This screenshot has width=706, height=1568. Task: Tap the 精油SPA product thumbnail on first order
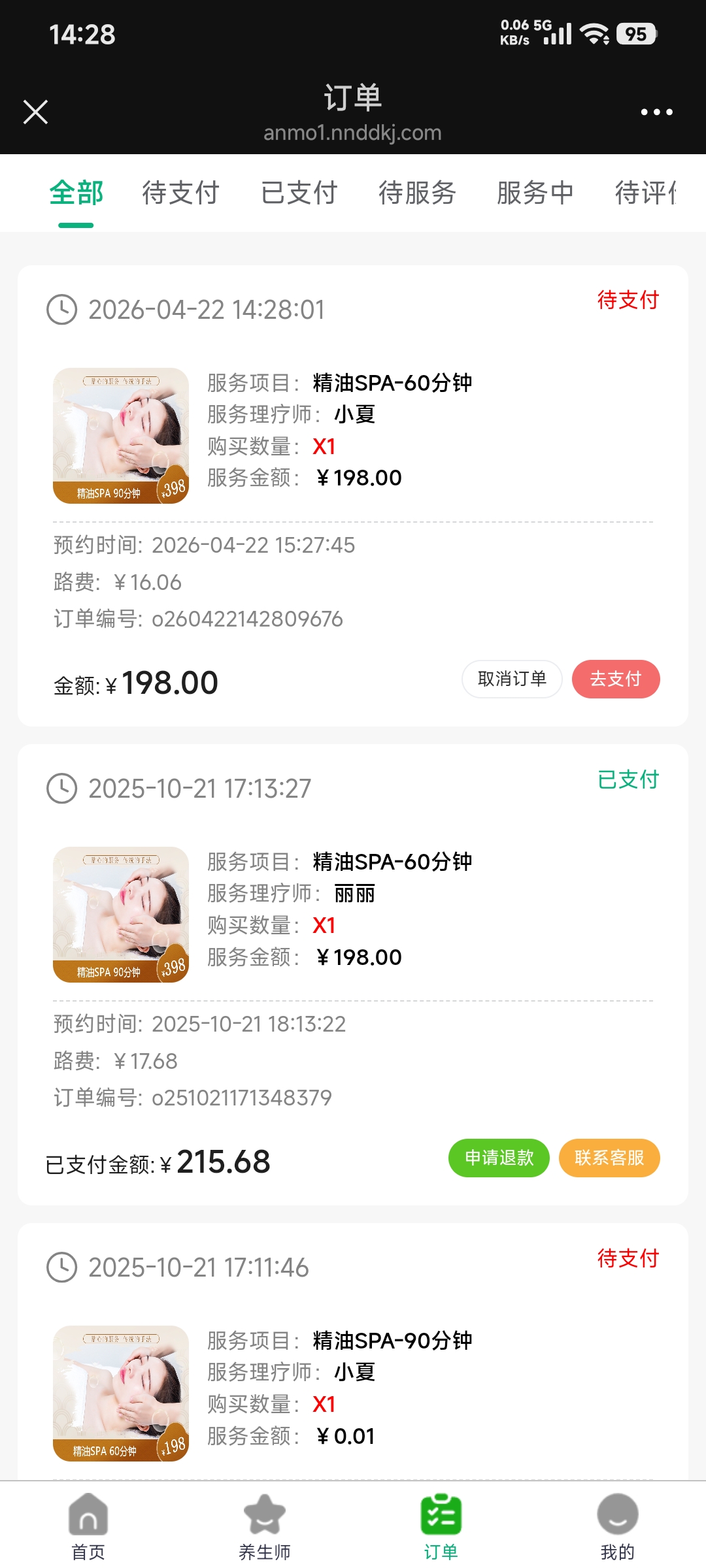click(121, 433)
